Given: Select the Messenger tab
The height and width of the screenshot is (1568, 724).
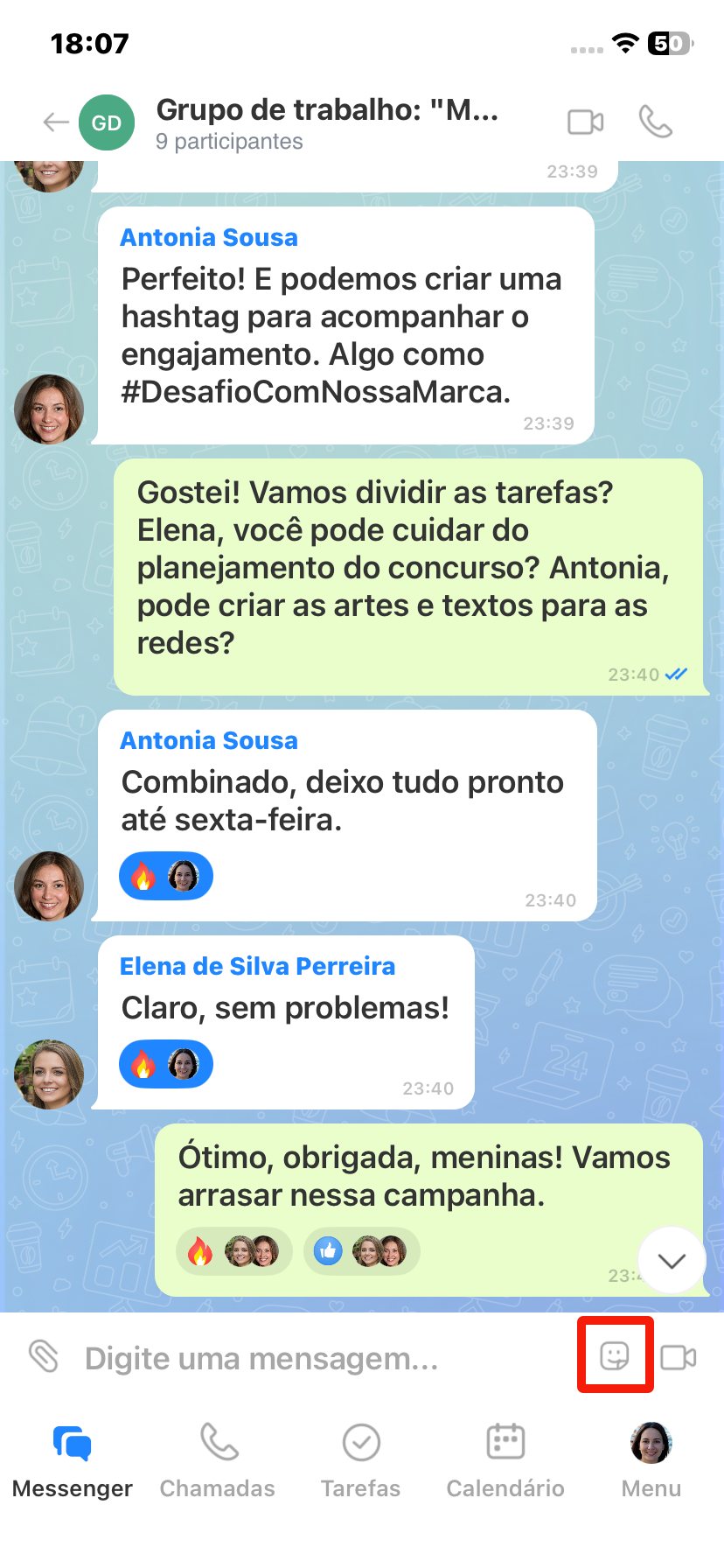Looking at the screenshot, I should point(73,1459).
